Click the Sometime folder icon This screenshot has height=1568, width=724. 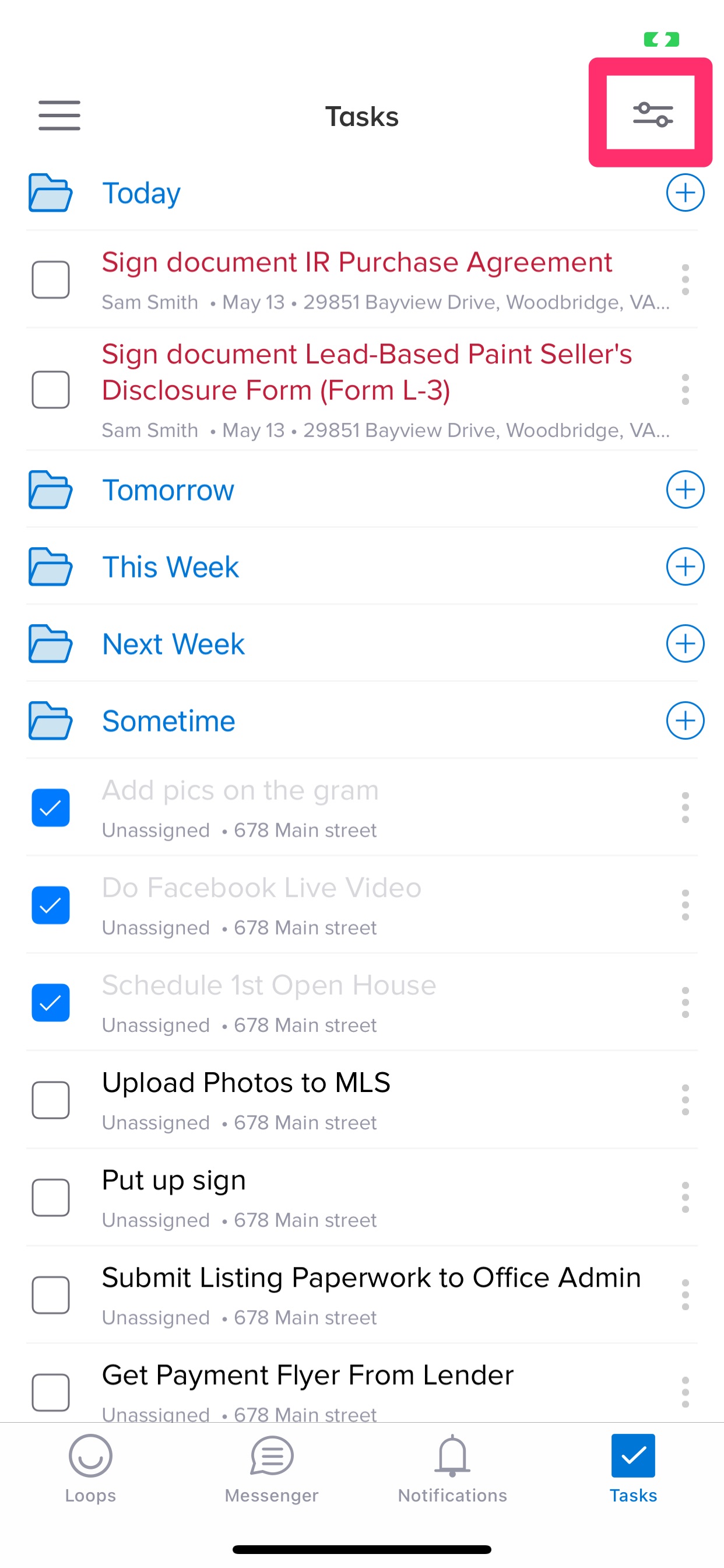51,720
